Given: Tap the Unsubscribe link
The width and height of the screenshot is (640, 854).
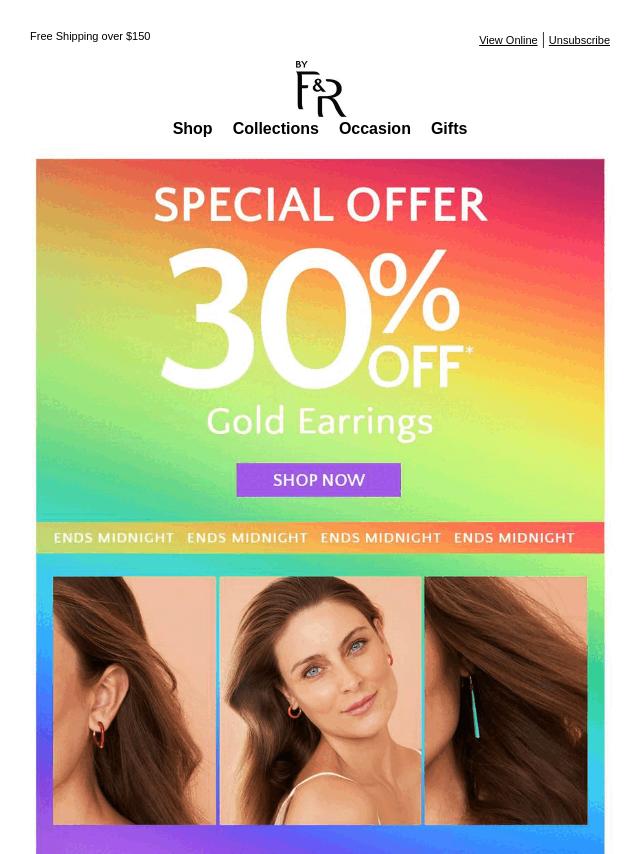Looking at the screenshot, I should [579, 40].
